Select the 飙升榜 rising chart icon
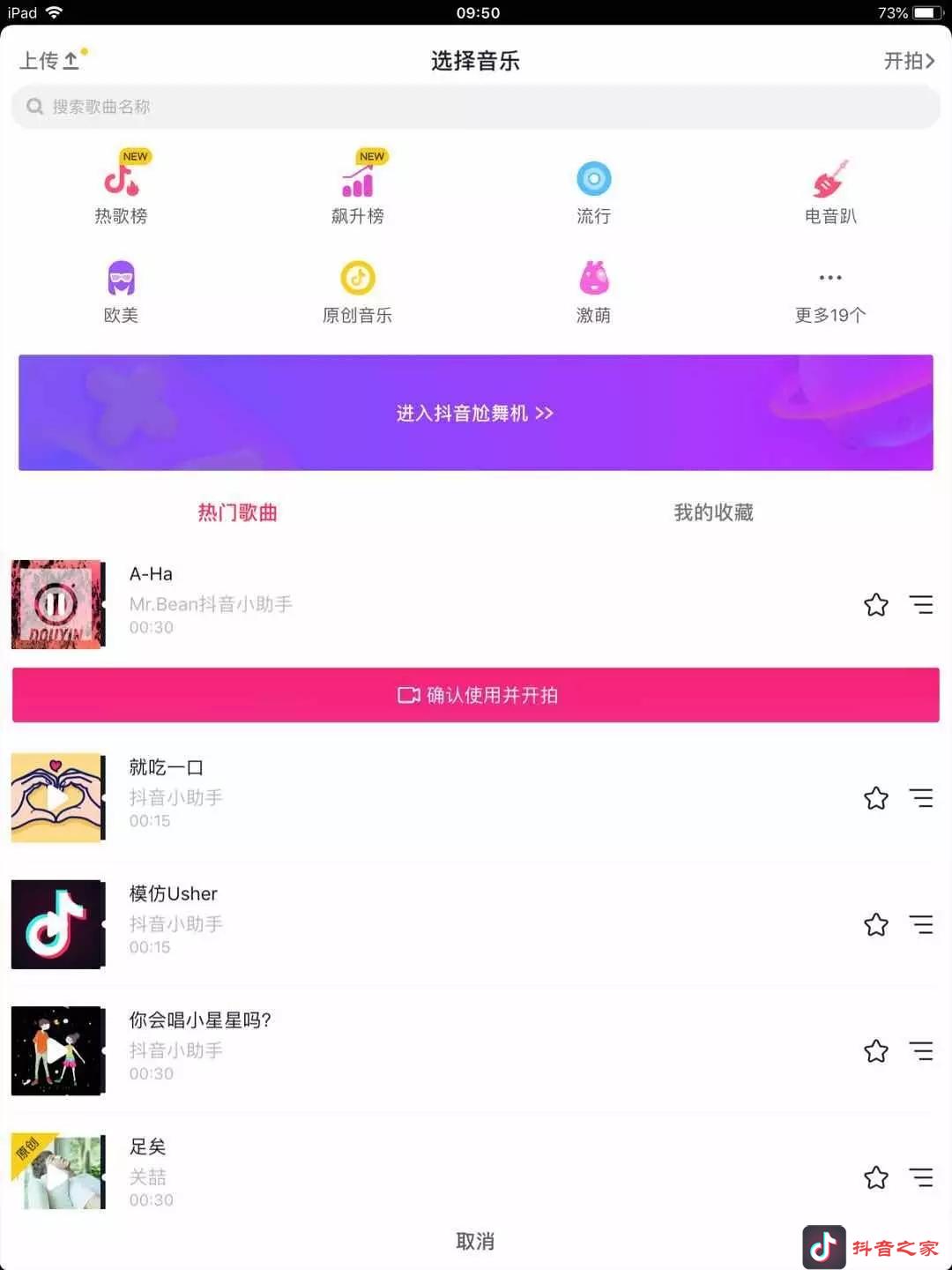Viewport: 952px width, 1270px height. pos(357,181)
